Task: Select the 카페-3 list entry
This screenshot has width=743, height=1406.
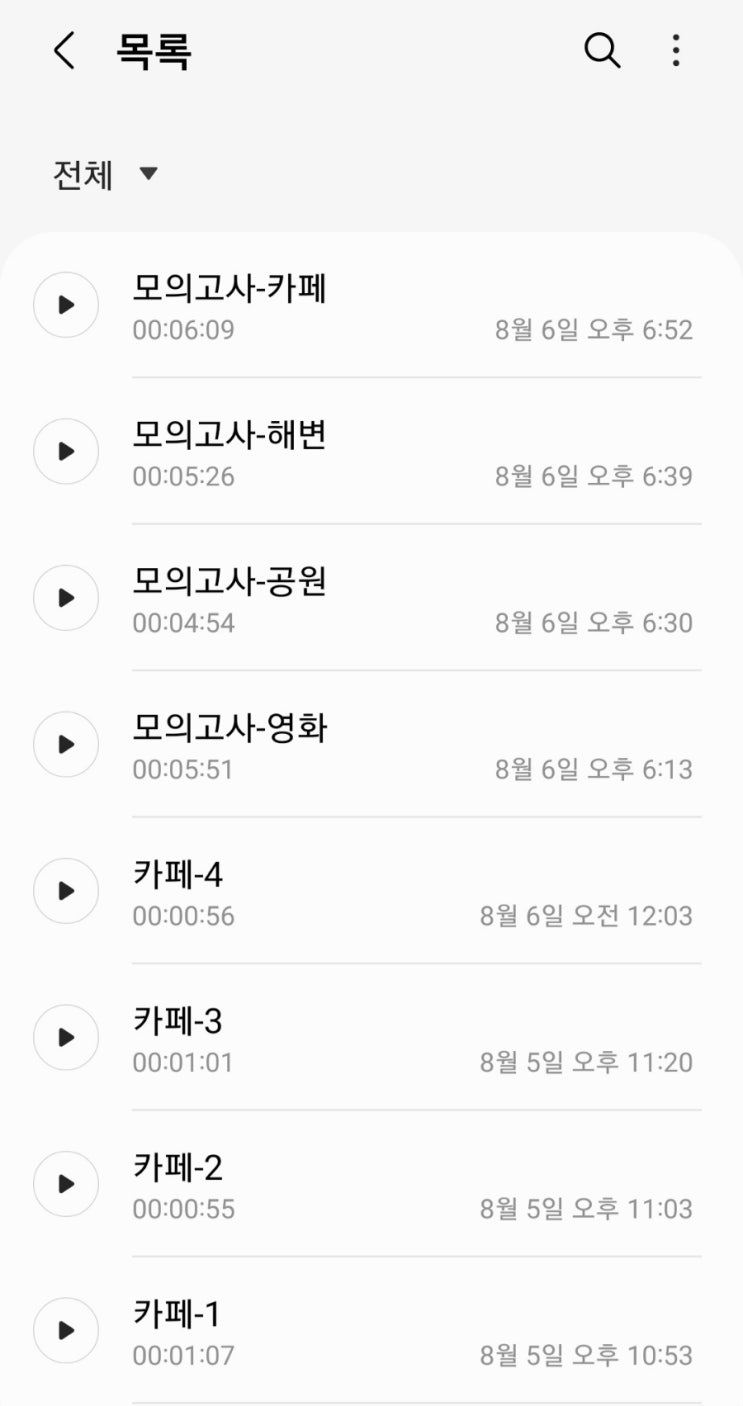Action: tap(410, 1037)
